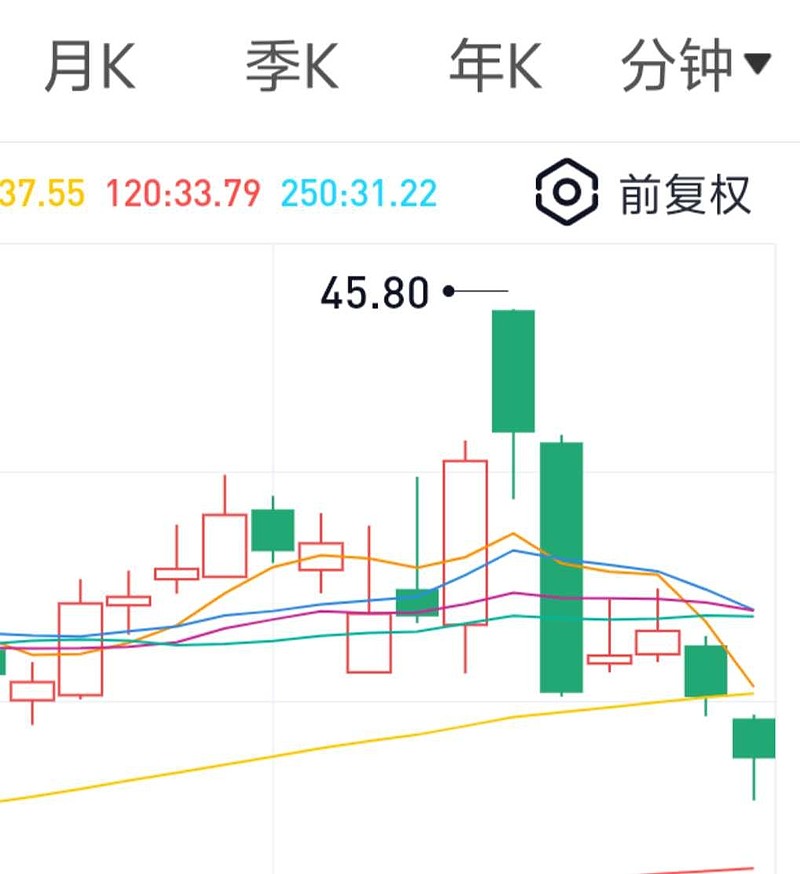The image size is (800, 874).
Task: Click the hexagonal settings icon beside 前复权
Action: tap(566, 191)
